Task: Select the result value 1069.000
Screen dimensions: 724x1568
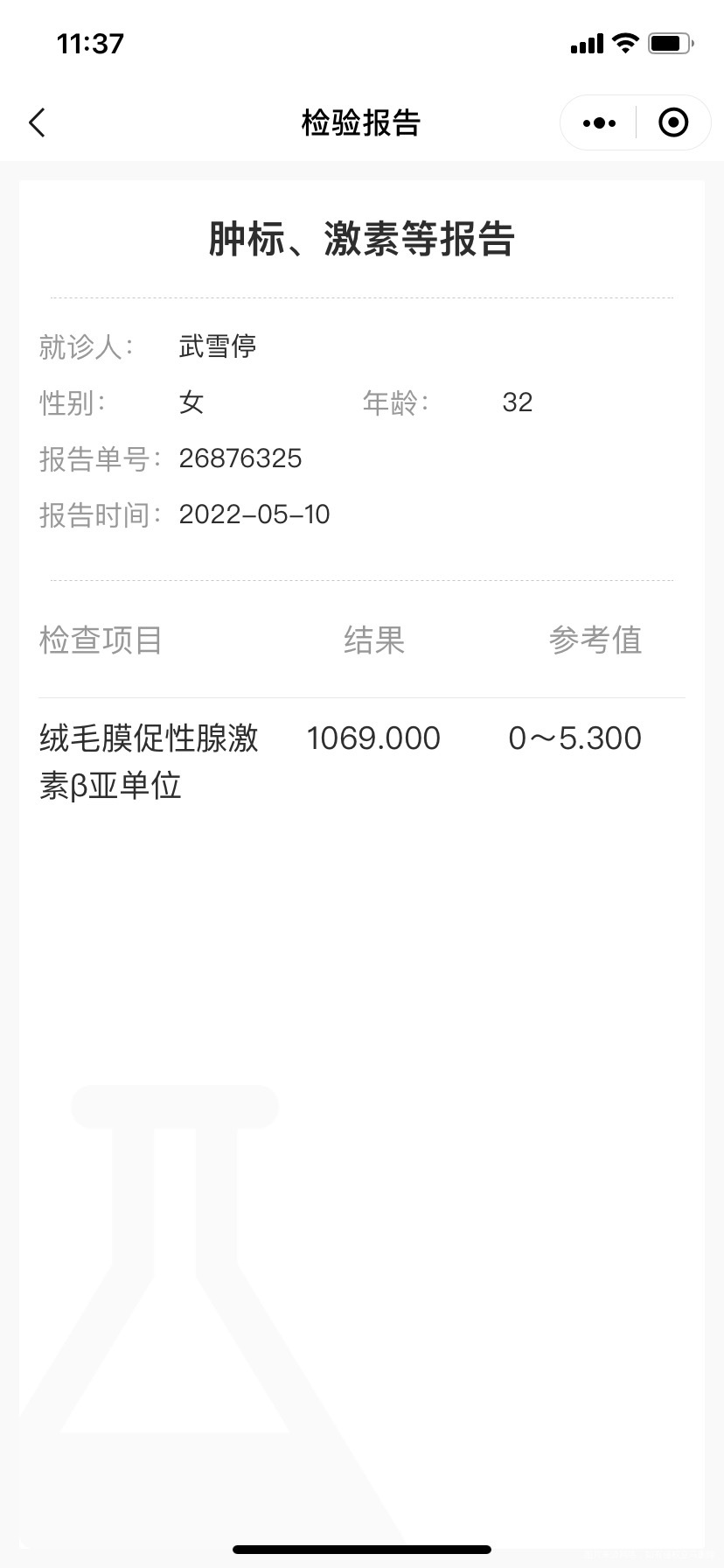Action: point(373,738)
